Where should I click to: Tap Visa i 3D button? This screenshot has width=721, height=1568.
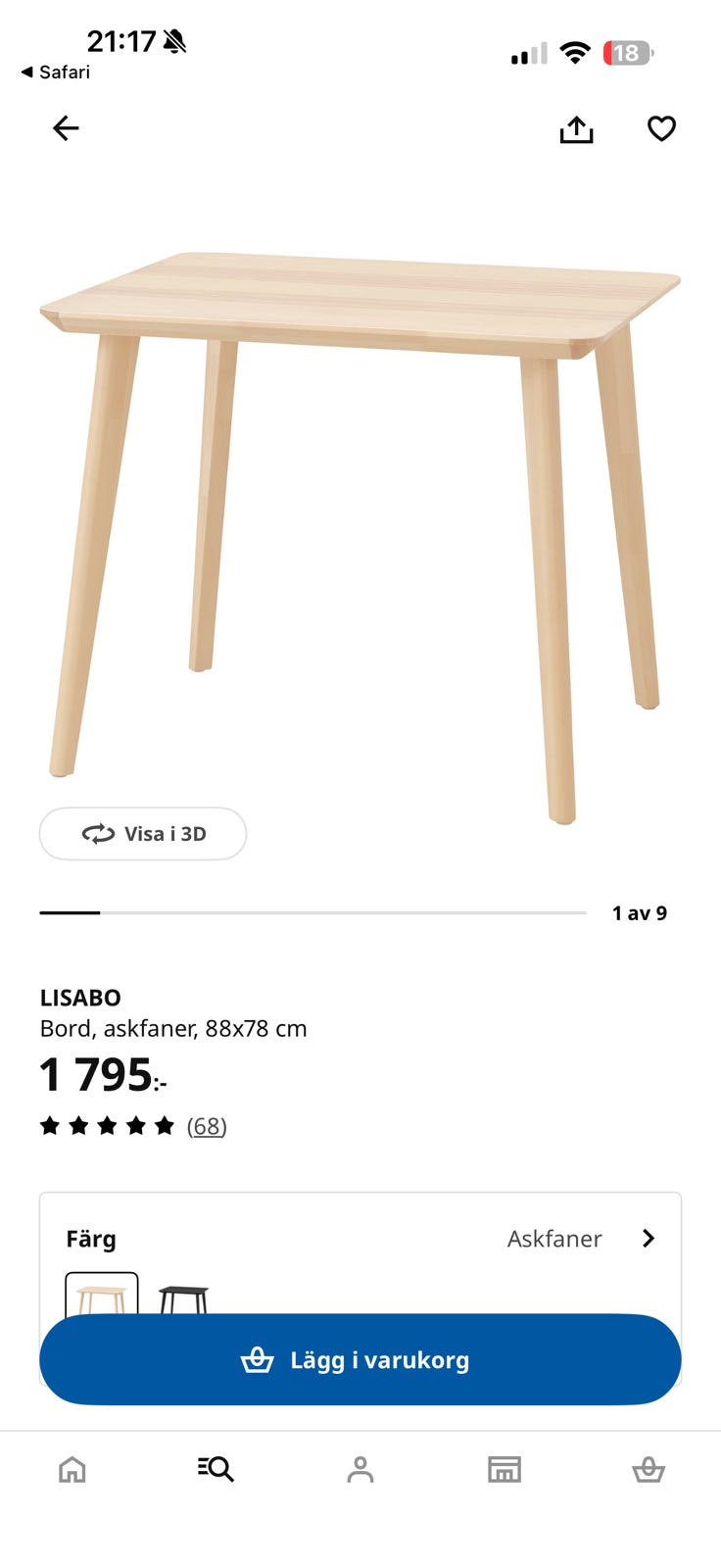[143, 834]
